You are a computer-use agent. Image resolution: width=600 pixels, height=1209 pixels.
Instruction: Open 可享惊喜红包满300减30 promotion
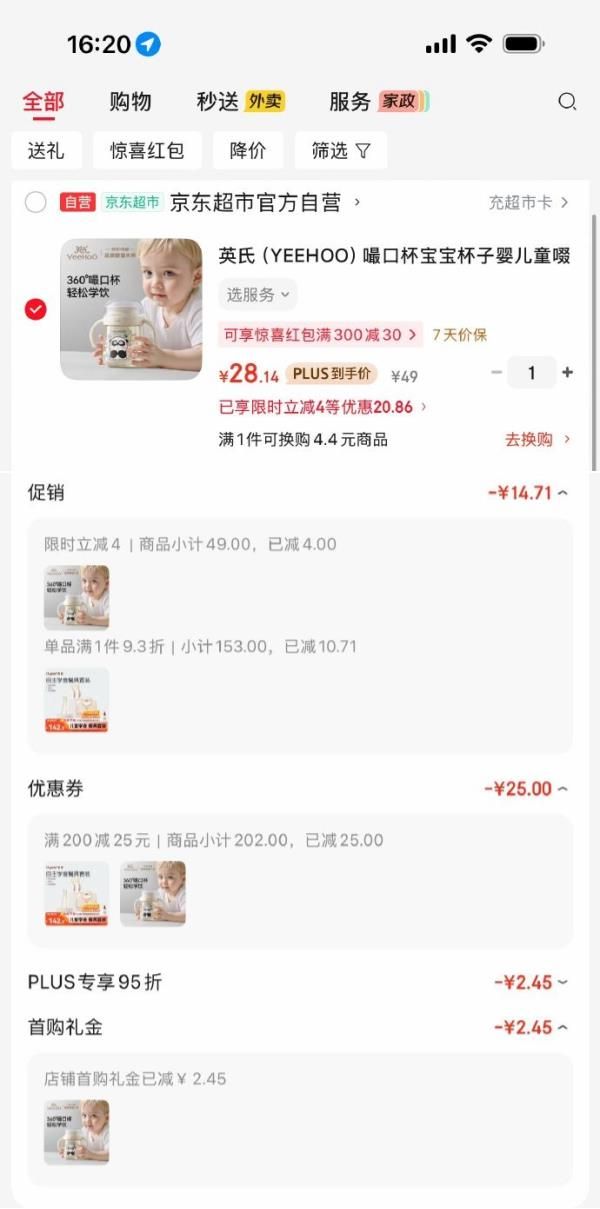coord(321,334)
